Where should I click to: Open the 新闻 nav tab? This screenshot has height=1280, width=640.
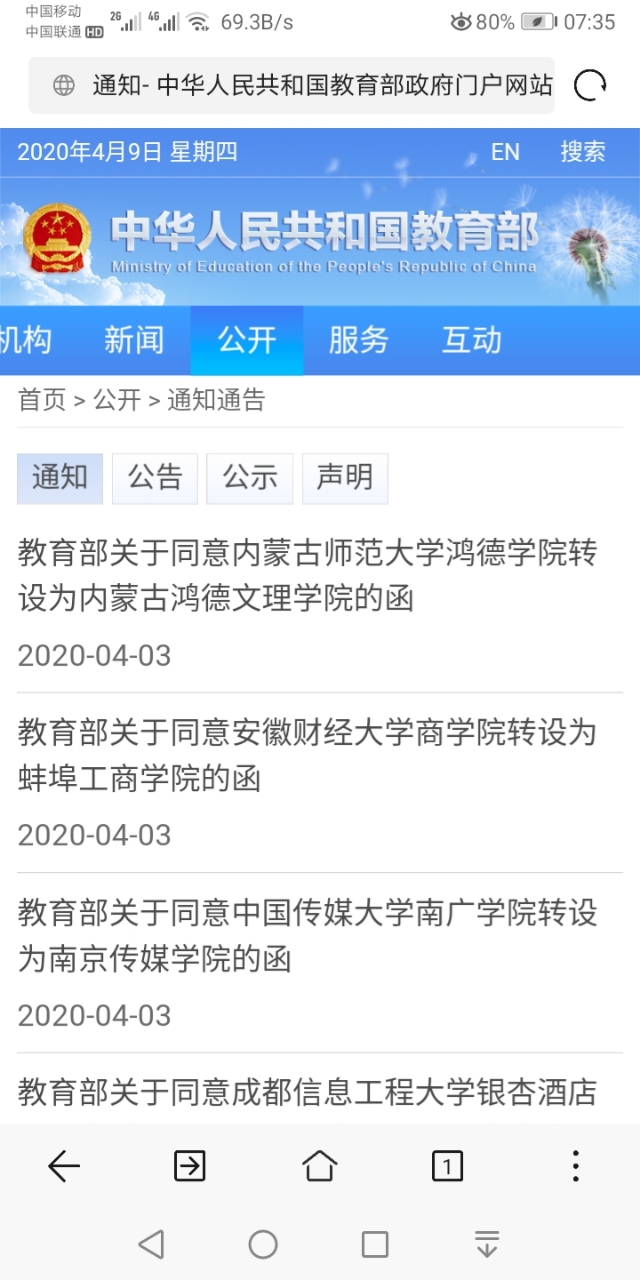click(134, 340)
